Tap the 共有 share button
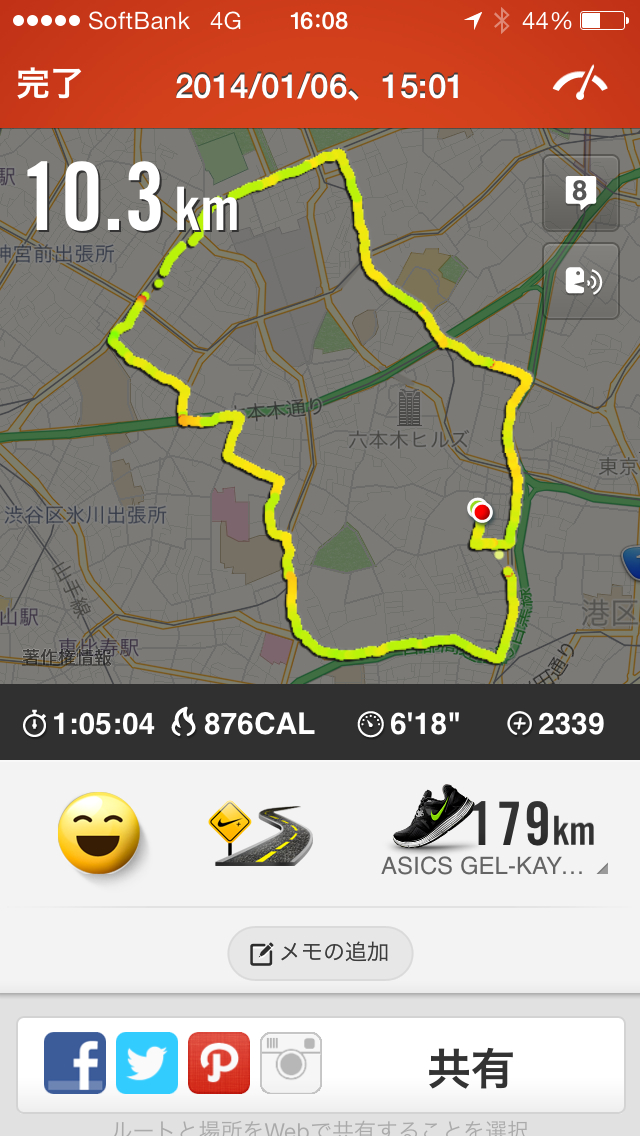The width and height of the screenshot is (640, 1136). (471, 1068)
